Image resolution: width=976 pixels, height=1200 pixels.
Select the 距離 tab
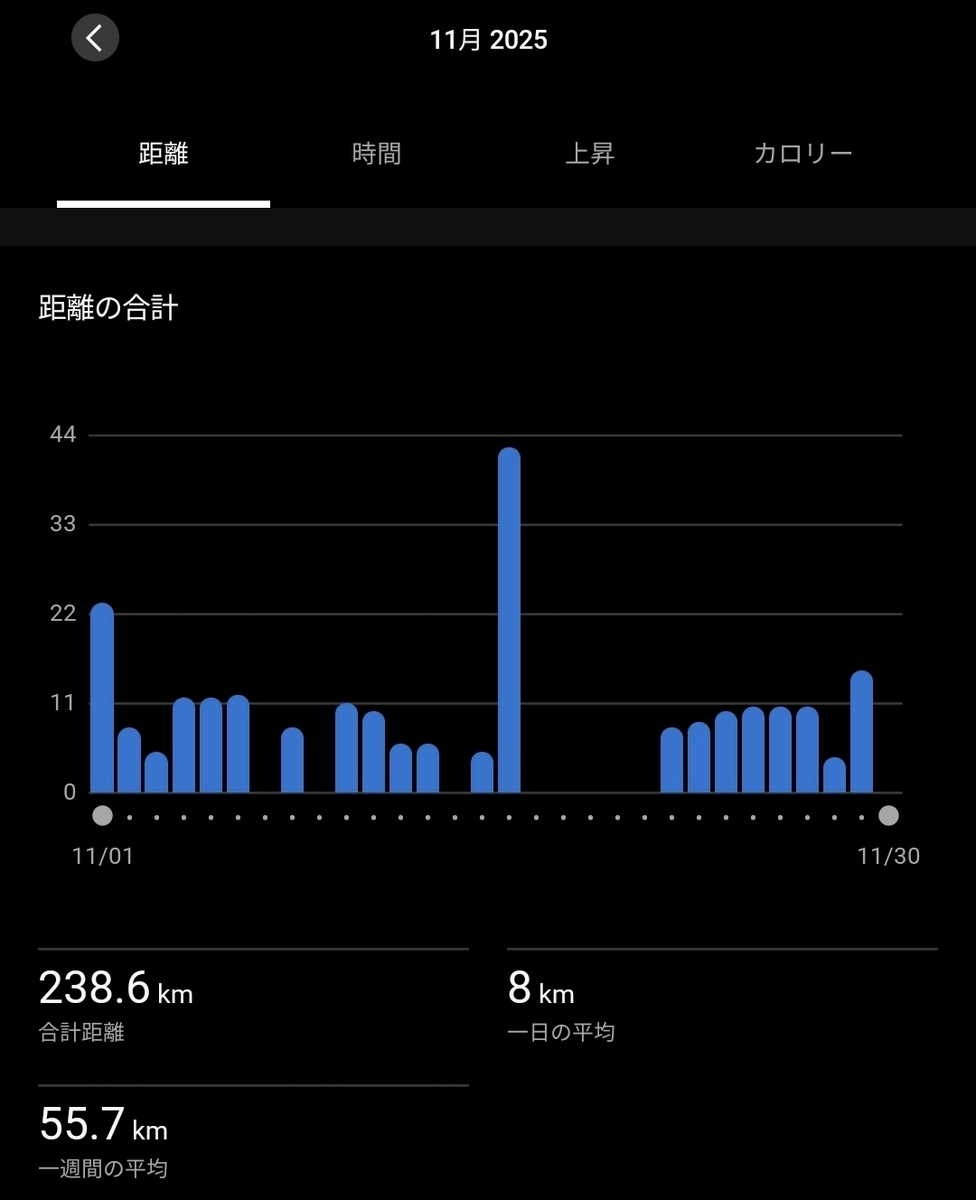click(x=163, y=154)
